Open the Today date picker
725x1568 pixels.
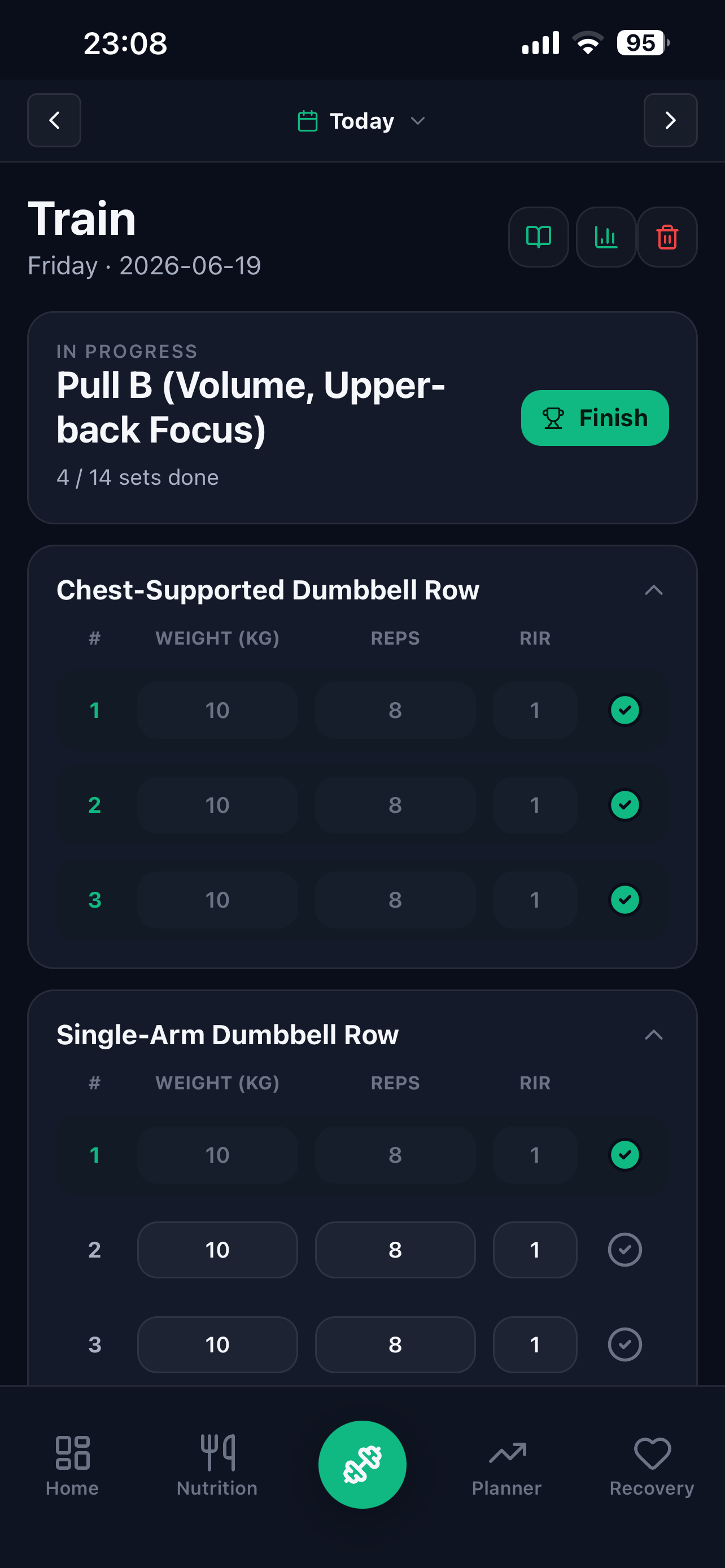click(x=361, y=121)
